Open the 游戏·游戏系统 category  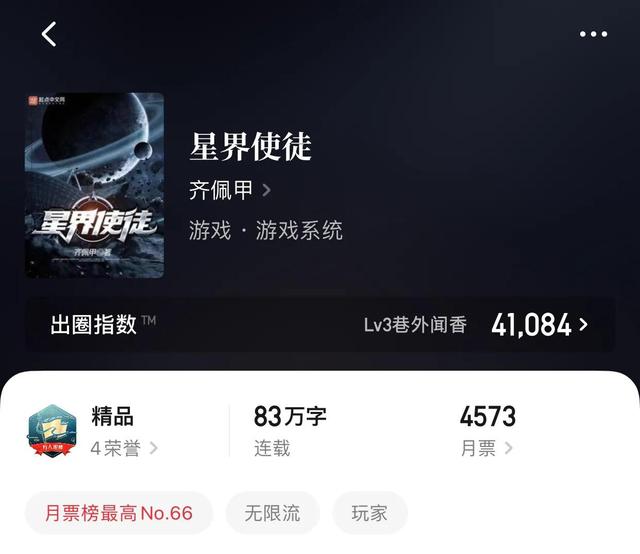click(x=266, y=230)
